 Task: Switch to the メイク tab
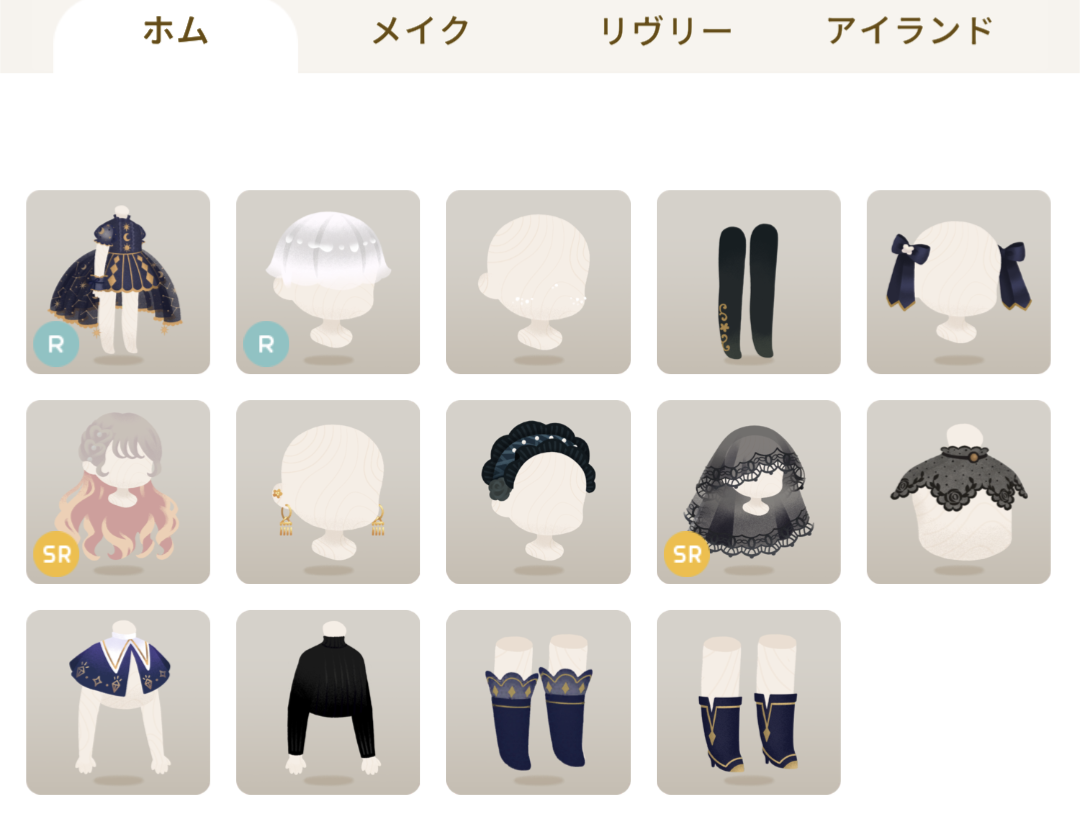[421, 32]
